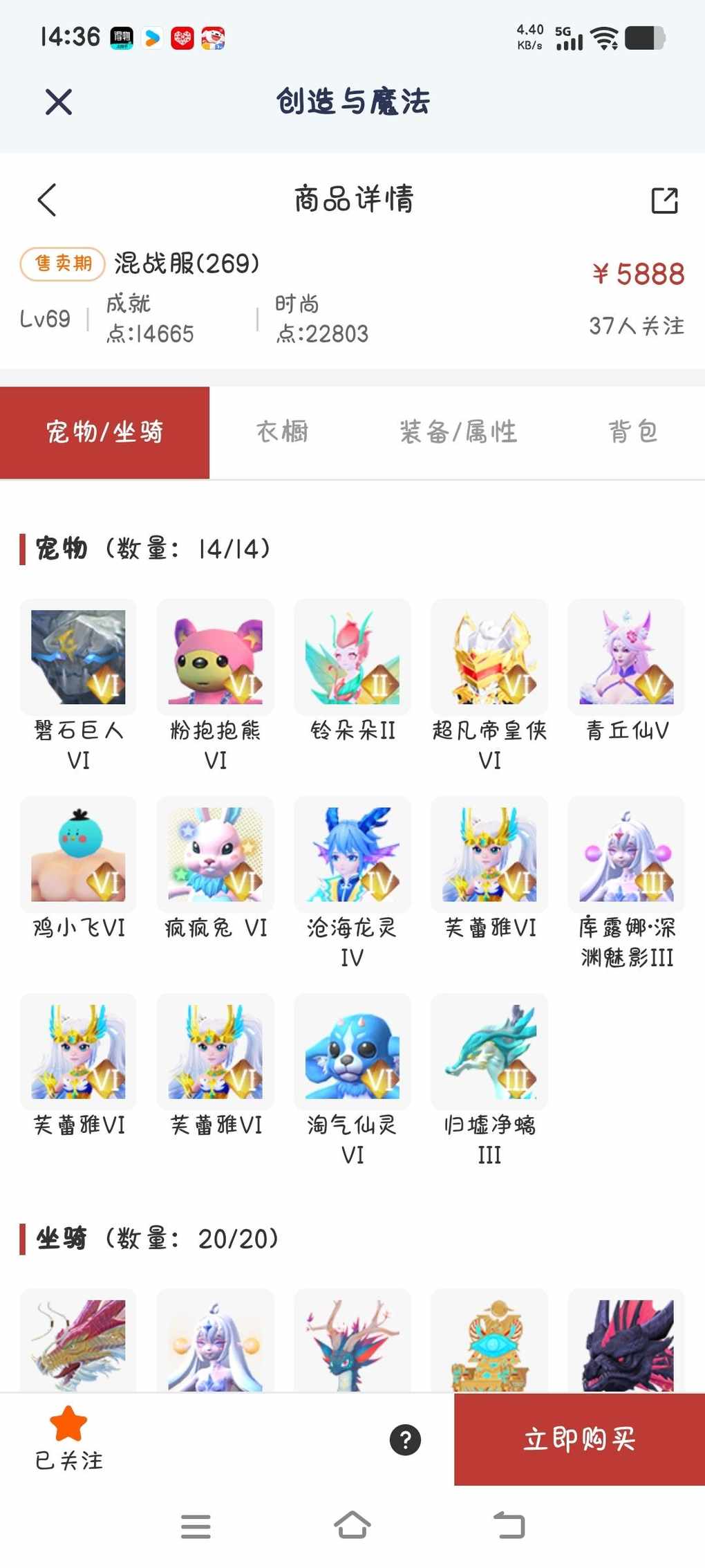The width and height of the screenshot is (705, 1568).
Task: Check the 超凡帝皇侠VI pet
Action: tap(489, 657)
